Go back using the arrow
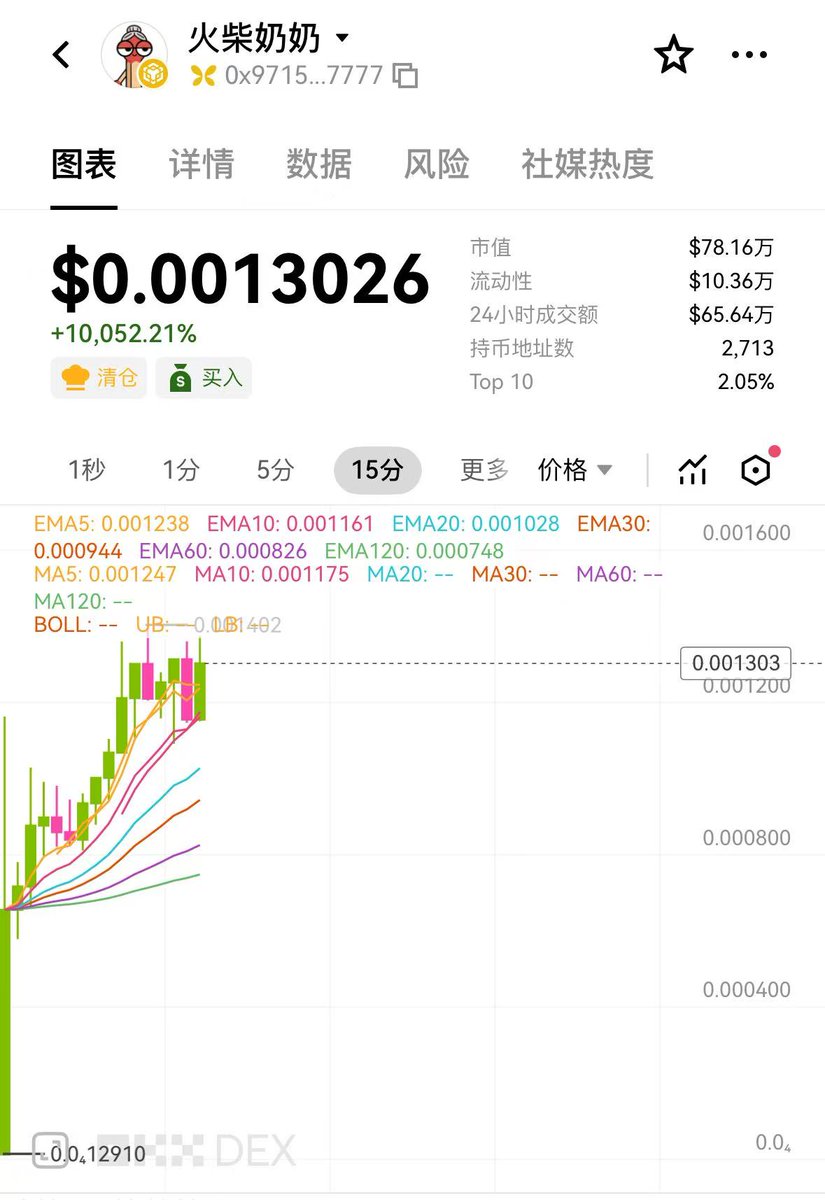This screenshot has width=825, height=1200. tap(62, 55)
